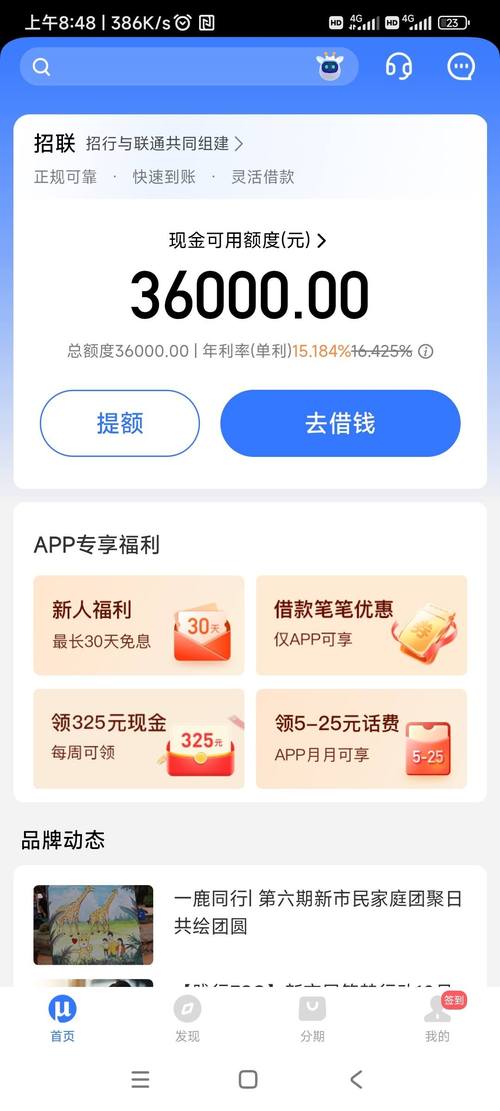Open the 领325元现金 card
The height and width of the screenshot is (1111, 500).
(x=139, y=738)
